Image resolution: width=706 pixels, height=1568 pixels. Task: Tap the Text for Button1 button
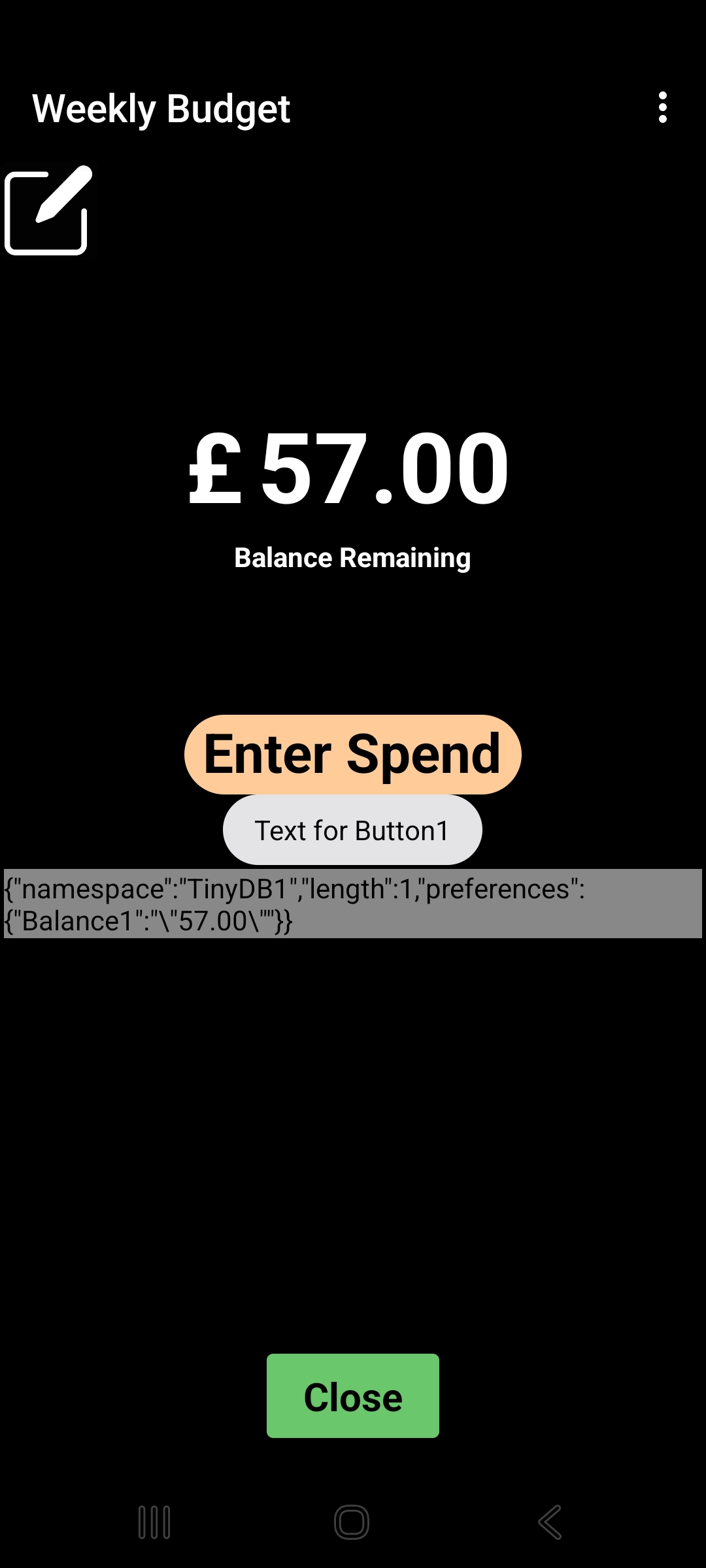[352, 830]
